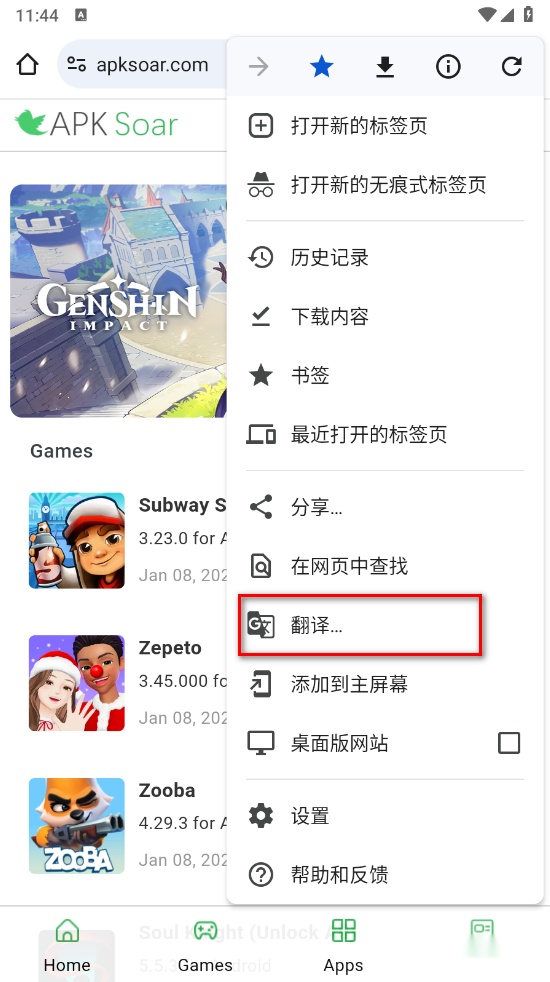This screenshot has height=982, width=550.
Task: Open 下载内容
Action: point(385,317)
